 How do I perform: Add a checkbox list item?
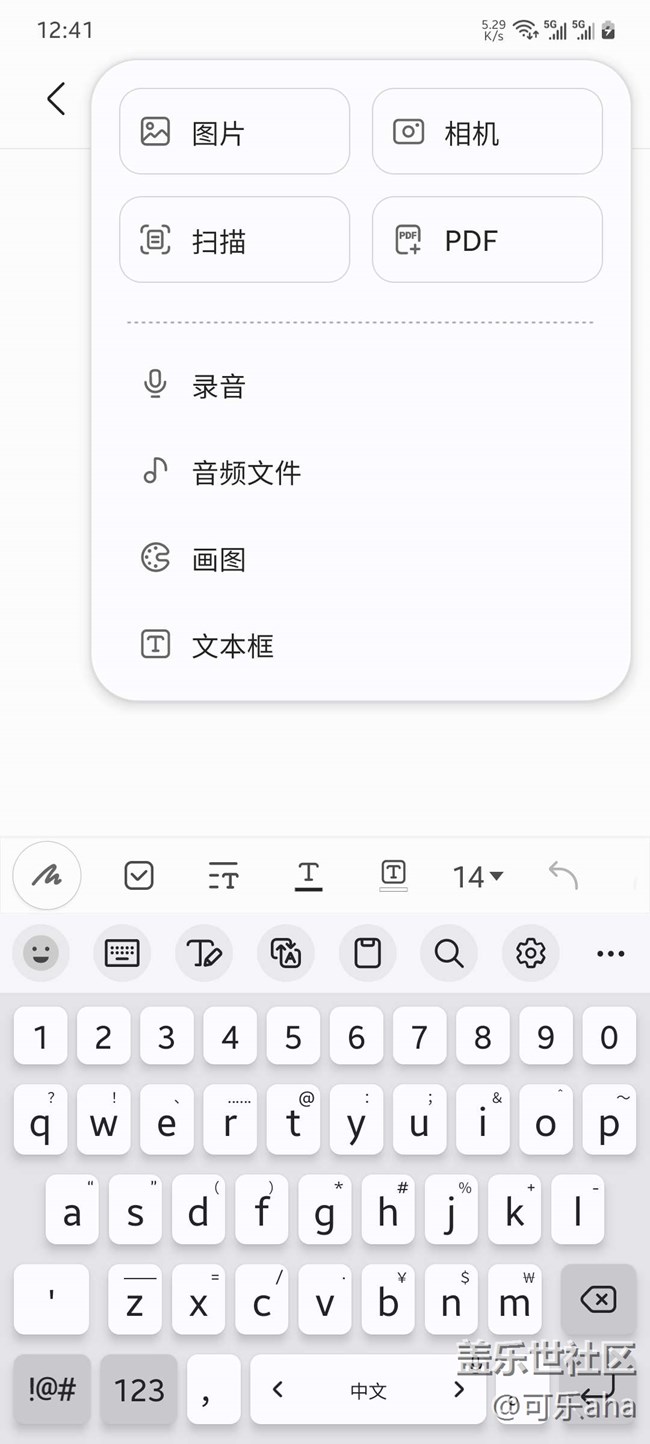pos(139,876)
